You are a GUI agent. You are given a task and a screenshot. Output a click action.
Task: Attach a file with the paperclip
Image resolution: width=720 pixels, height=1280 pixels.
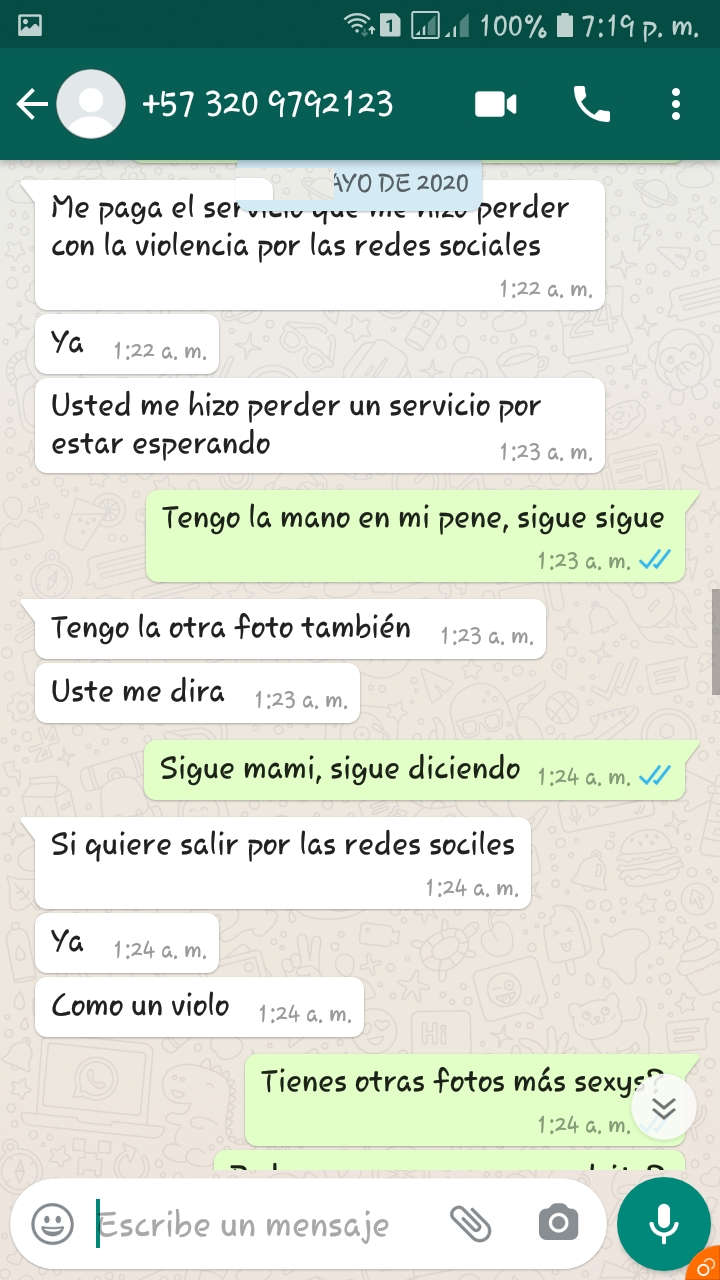pyautogui.click(x=470, y=1223)
